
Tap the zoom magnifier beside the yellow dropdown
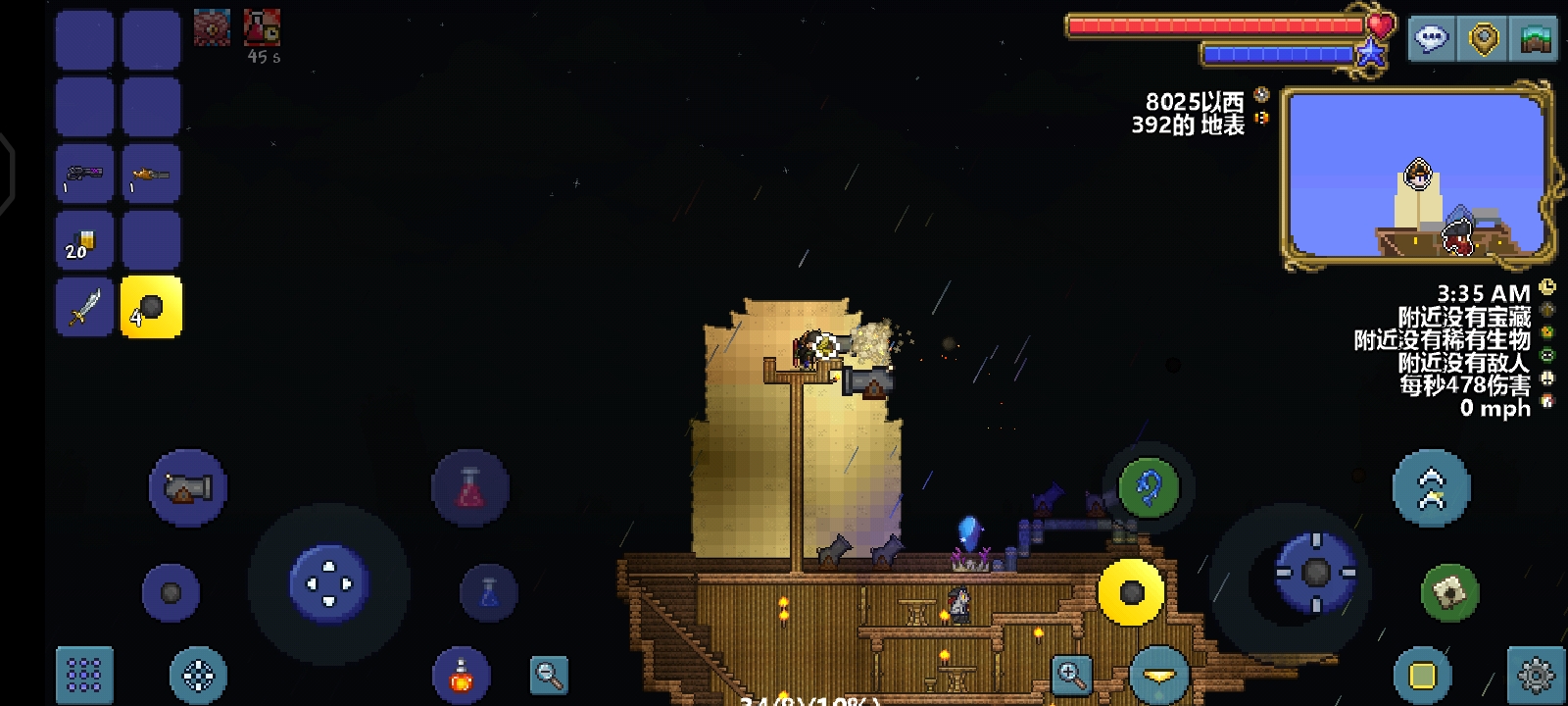1071,675
